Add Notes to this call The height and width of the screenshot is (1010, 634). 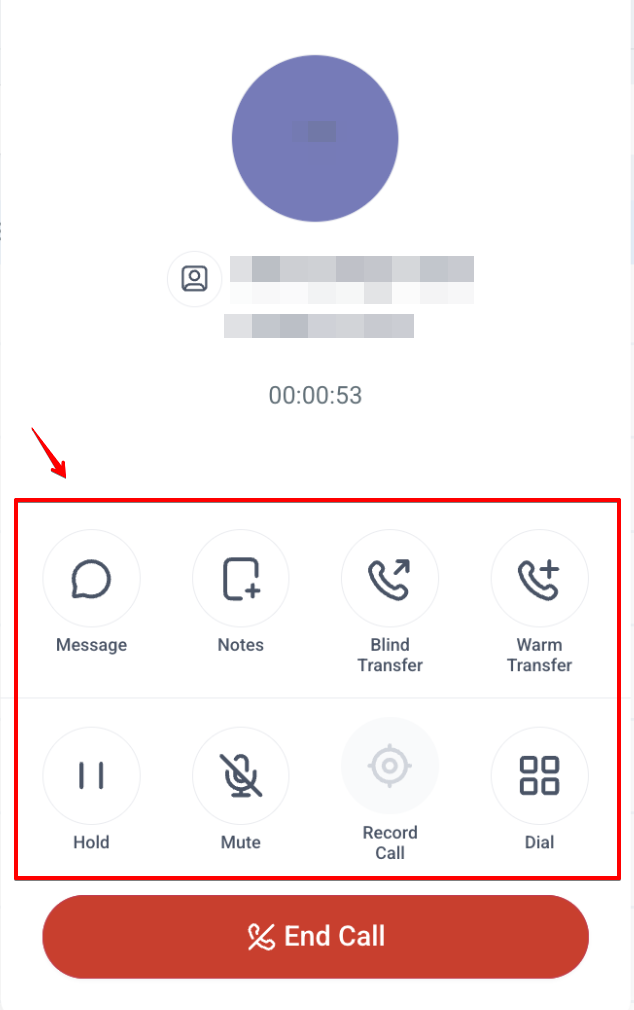(240, 578)
